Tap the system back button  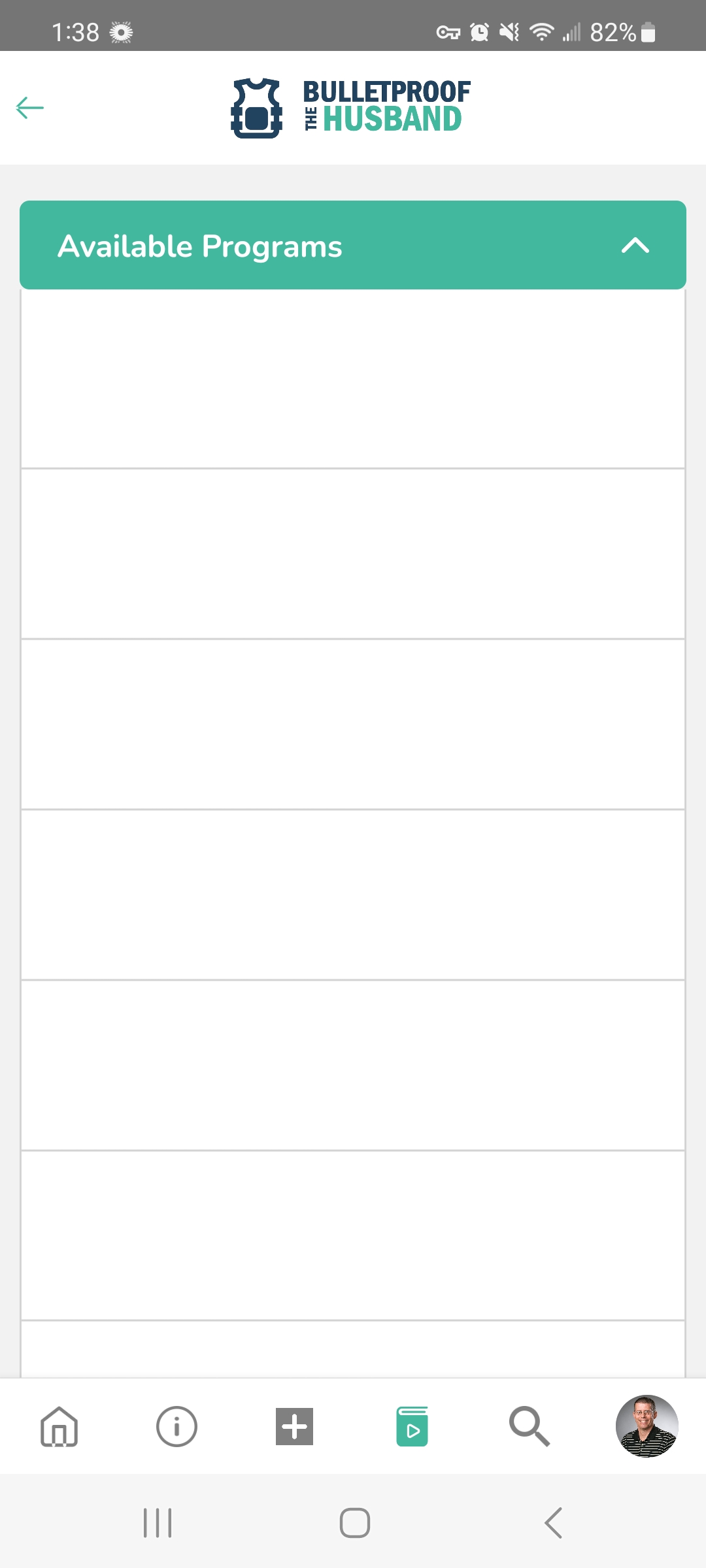[553, 1523]
